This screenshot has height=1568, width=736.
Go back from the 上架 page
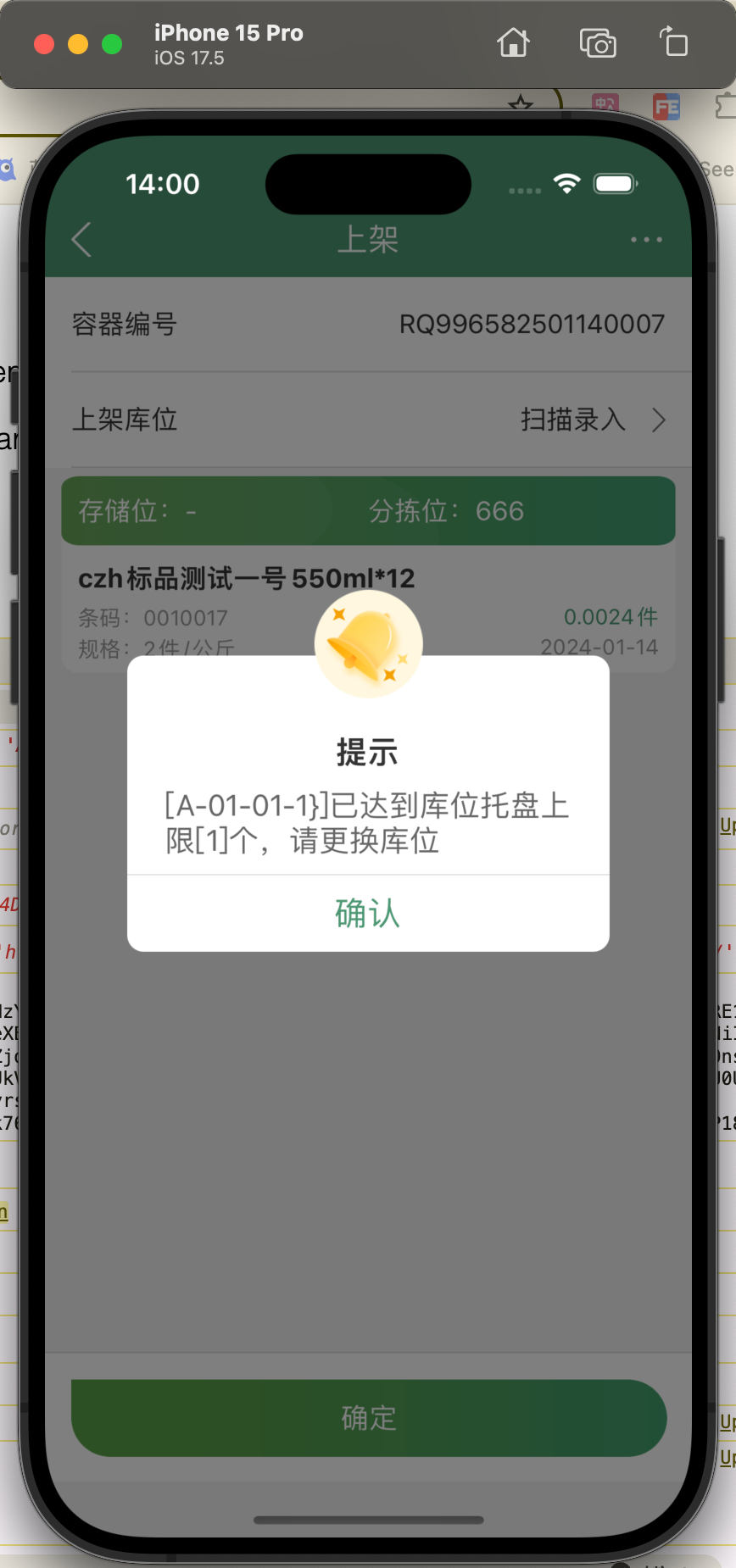pyautogui.click(x=82, y=240)
